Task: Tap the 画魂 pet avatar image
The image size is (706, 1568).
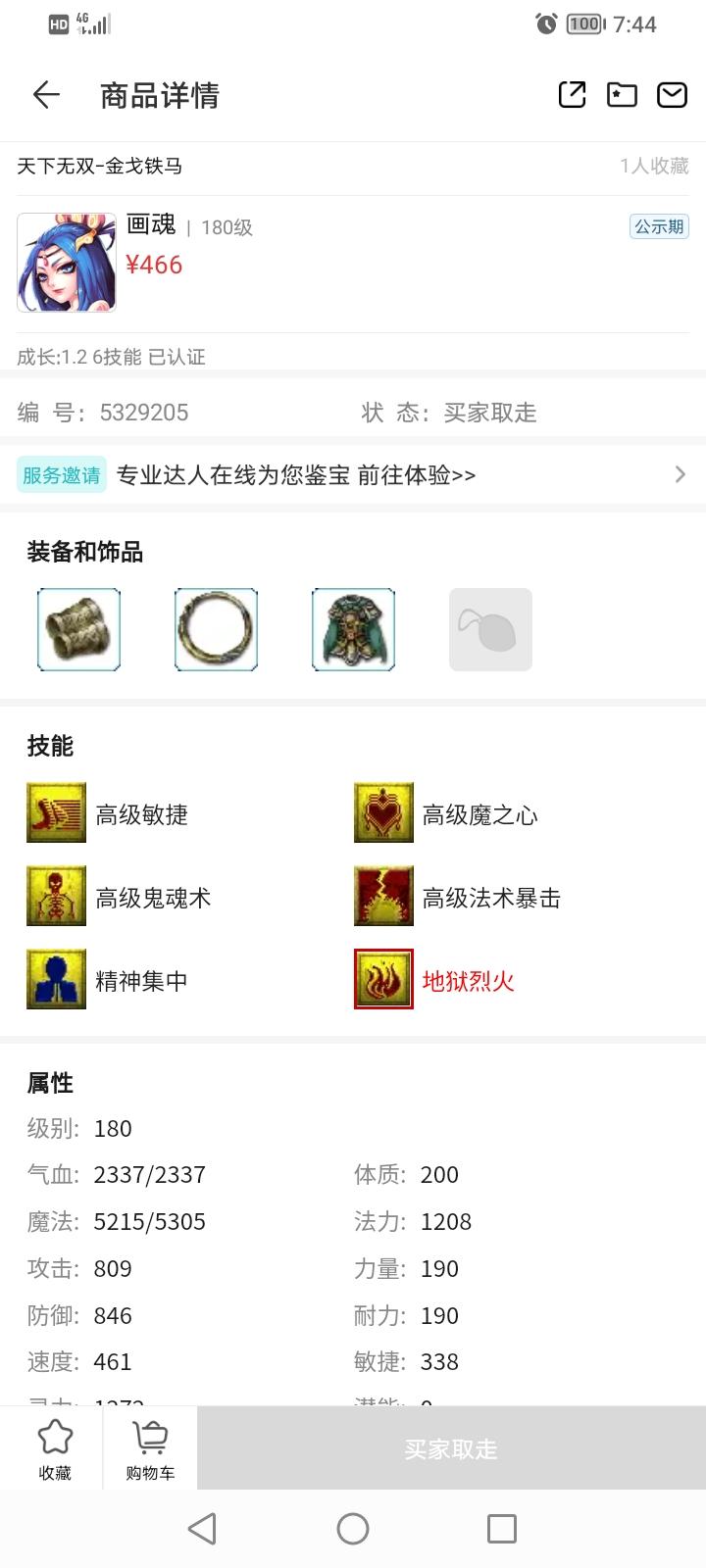Action: point(67,263)
